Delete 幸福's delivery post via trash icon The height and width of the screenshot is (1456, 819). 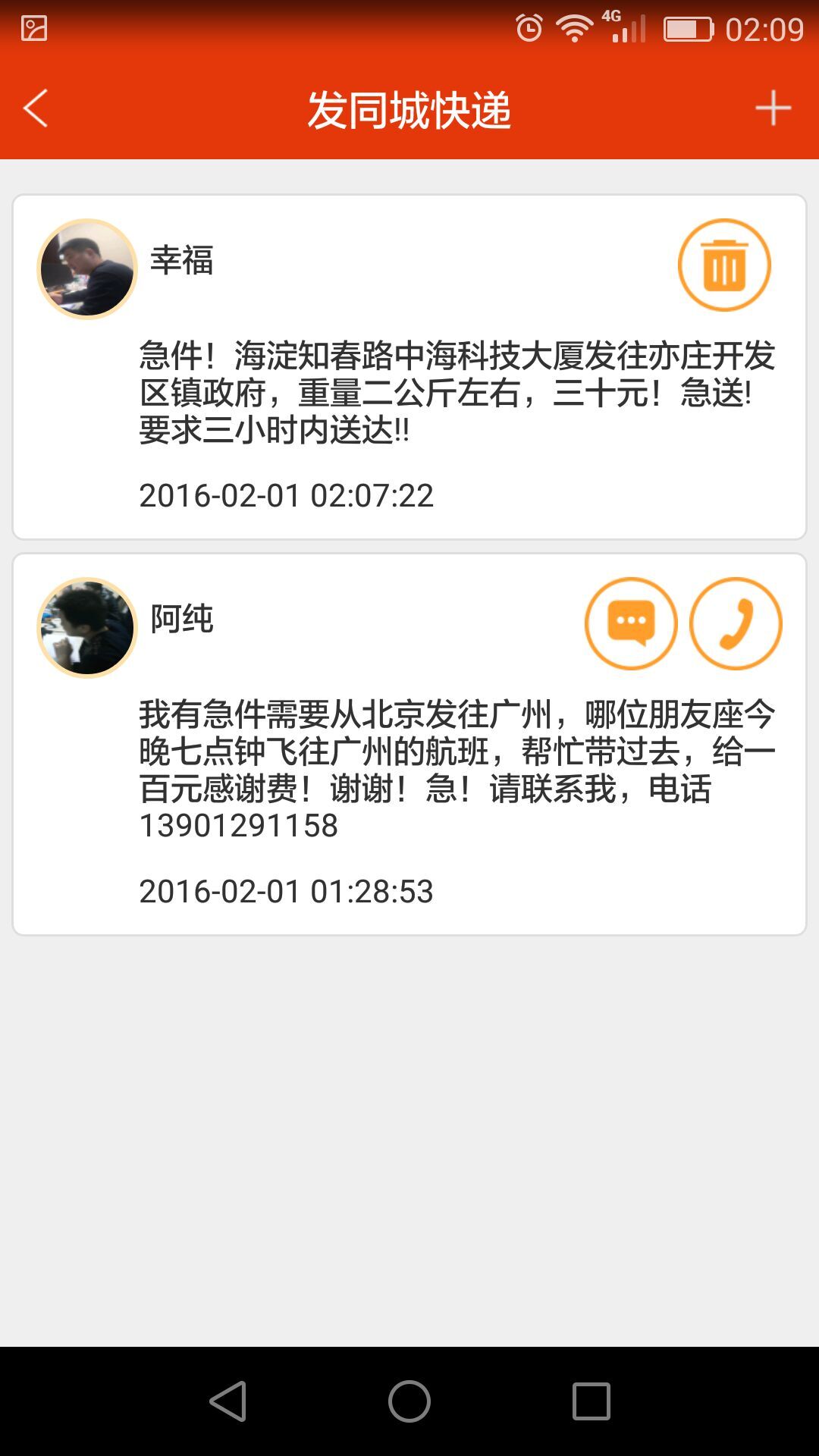[x=724, y=264]
